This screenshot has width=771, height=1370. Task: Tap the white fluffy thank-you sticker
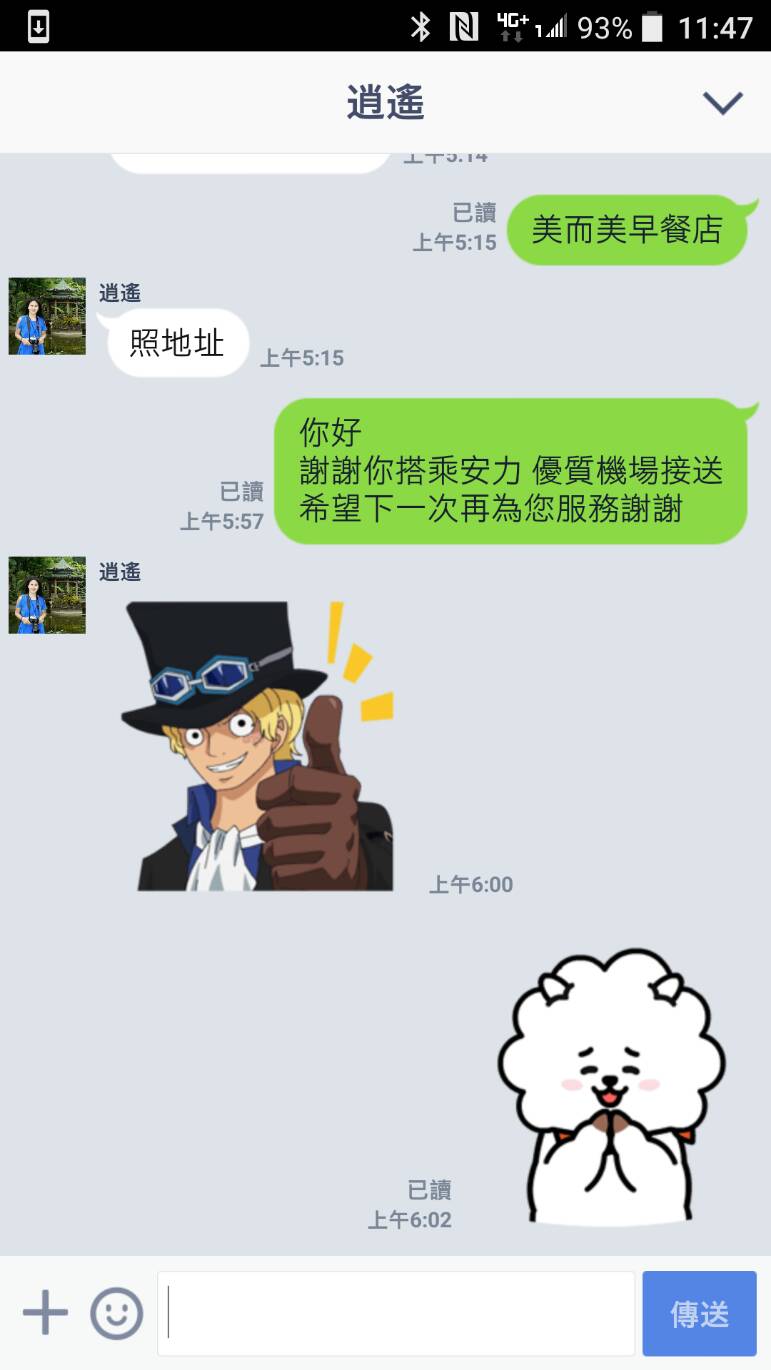tap(611, 1087)
